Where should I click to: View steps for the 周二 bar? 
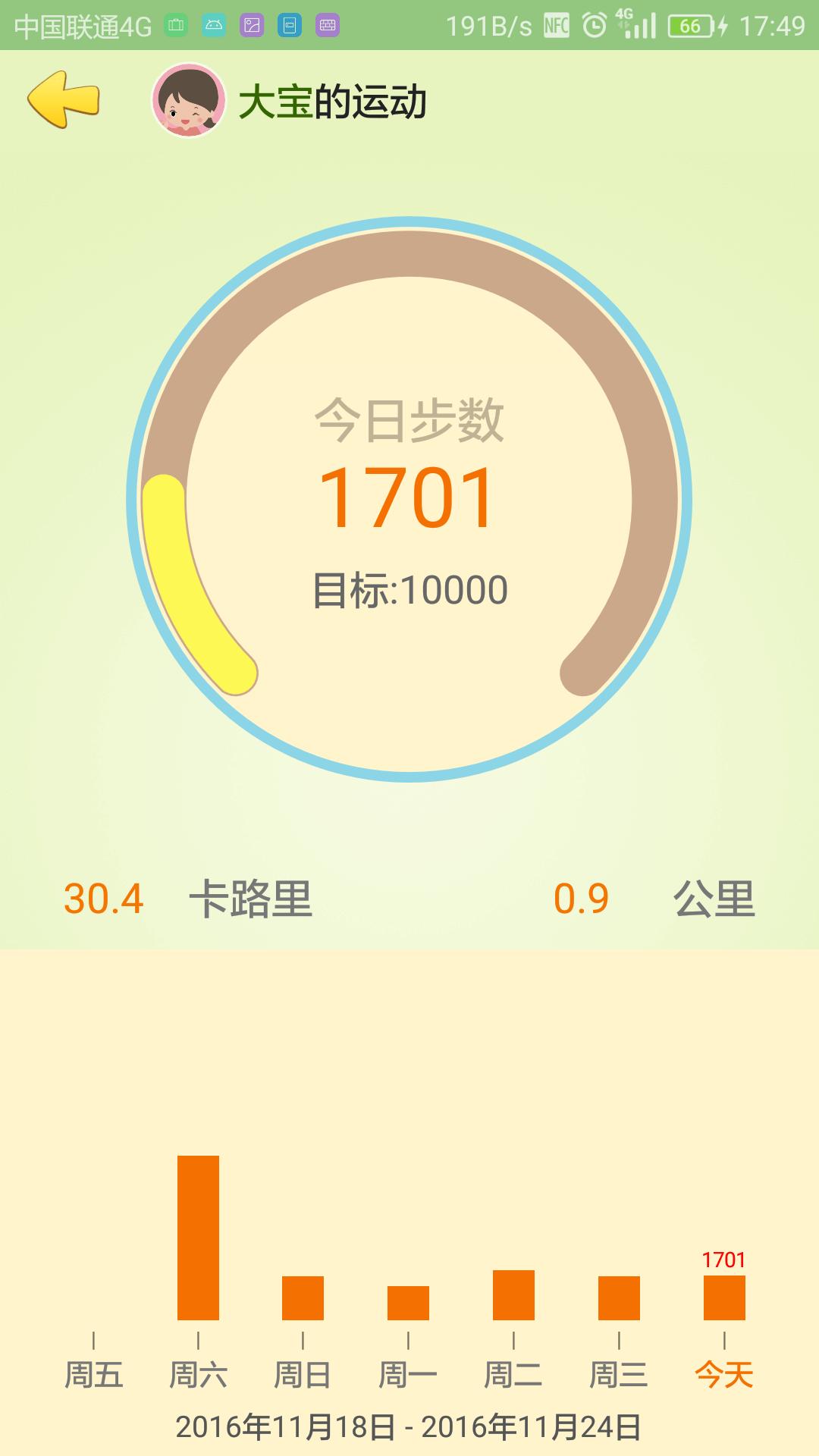513,1294
